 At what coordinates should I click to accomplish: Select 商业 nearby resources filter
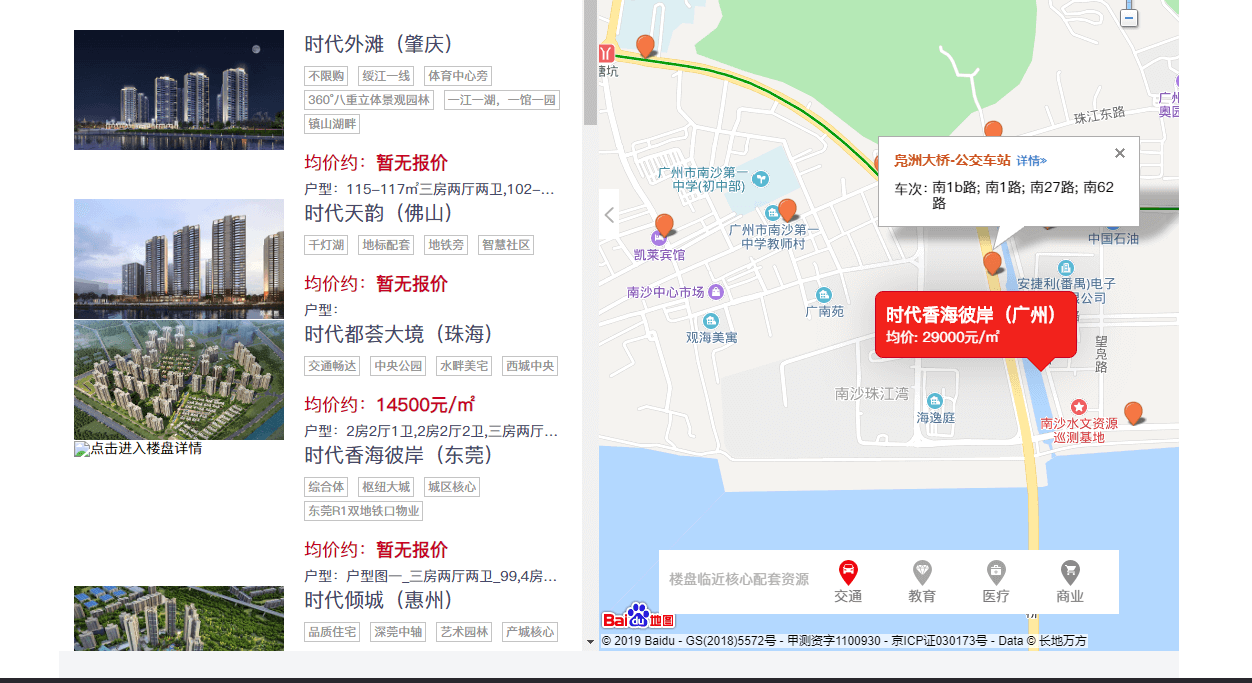(1070, 581)
